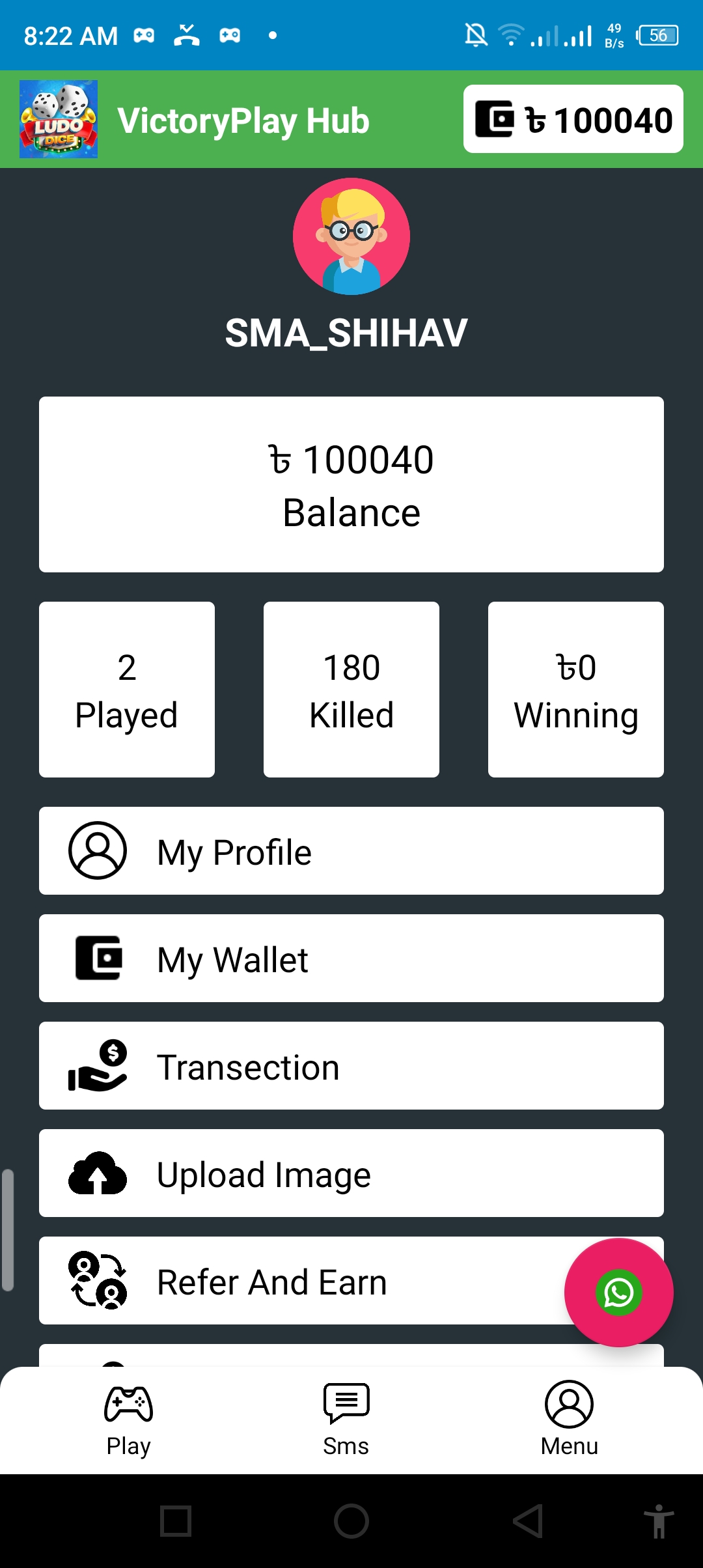Go back with system back button

pyautogui.click(x=527, y=1521)
